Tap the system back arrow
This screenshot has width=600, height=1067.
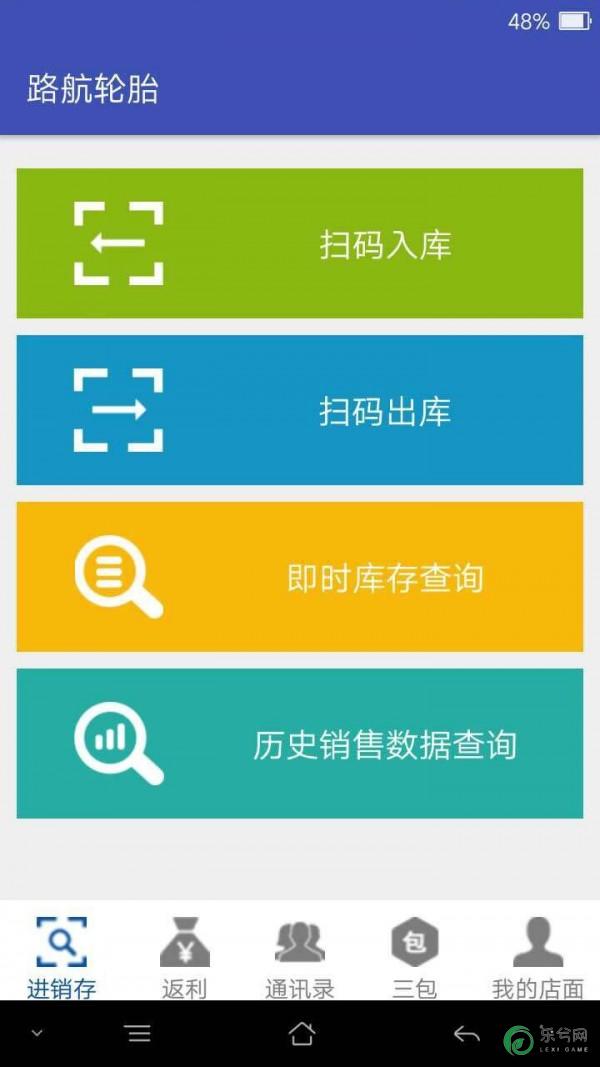coord(466,1034)
